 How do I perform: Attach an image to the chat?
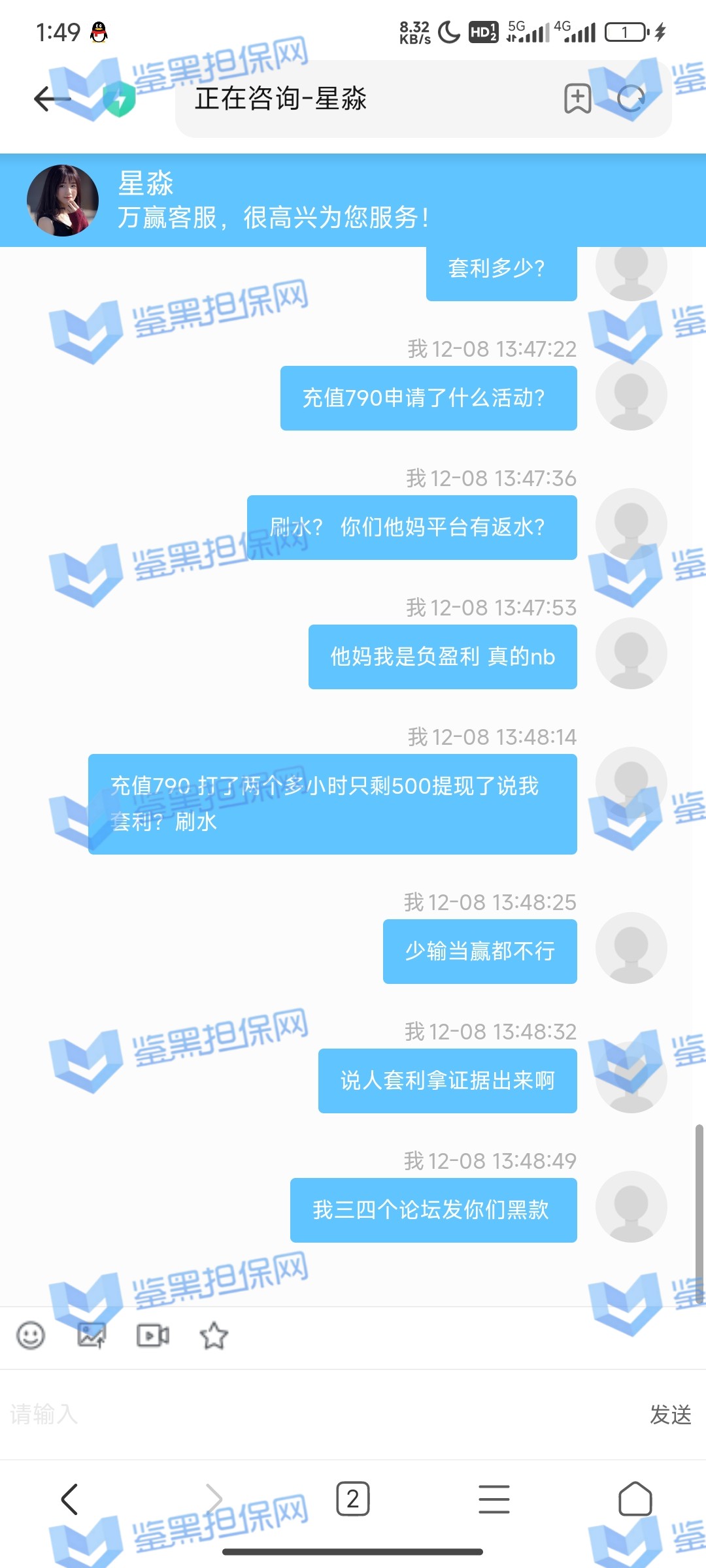92,1335
